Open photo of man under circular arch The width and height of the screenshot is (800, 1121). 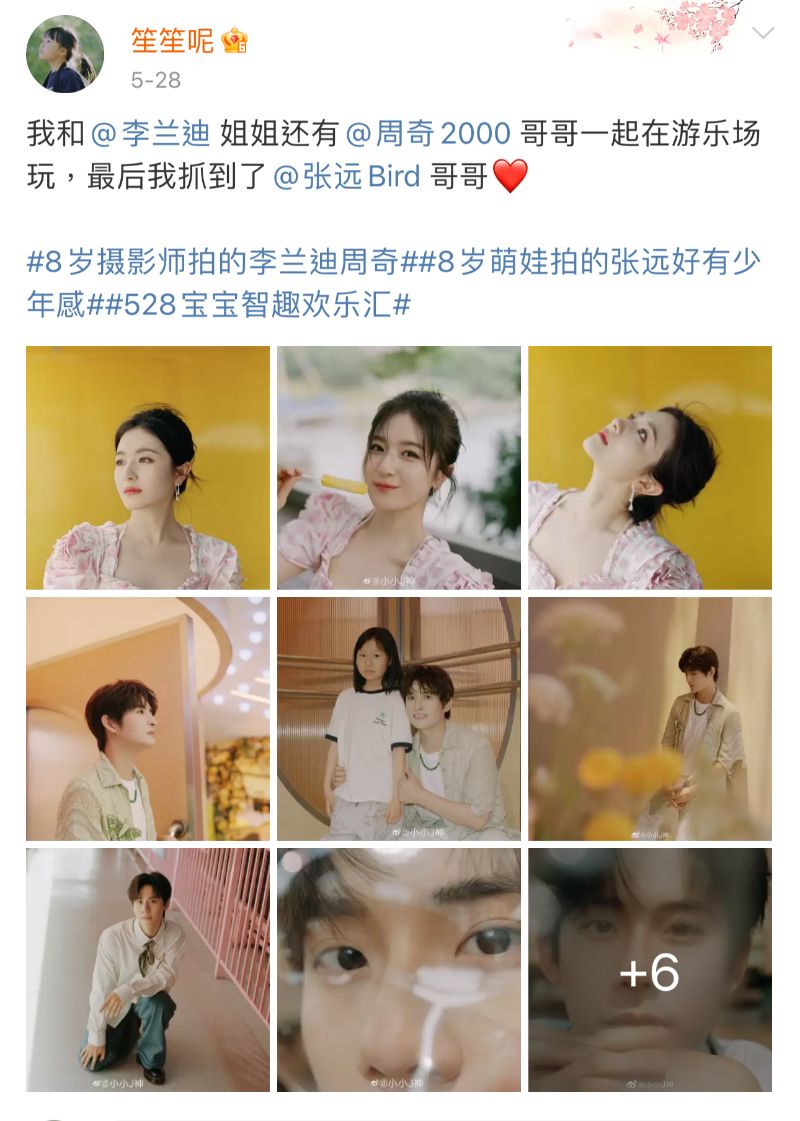148,718
